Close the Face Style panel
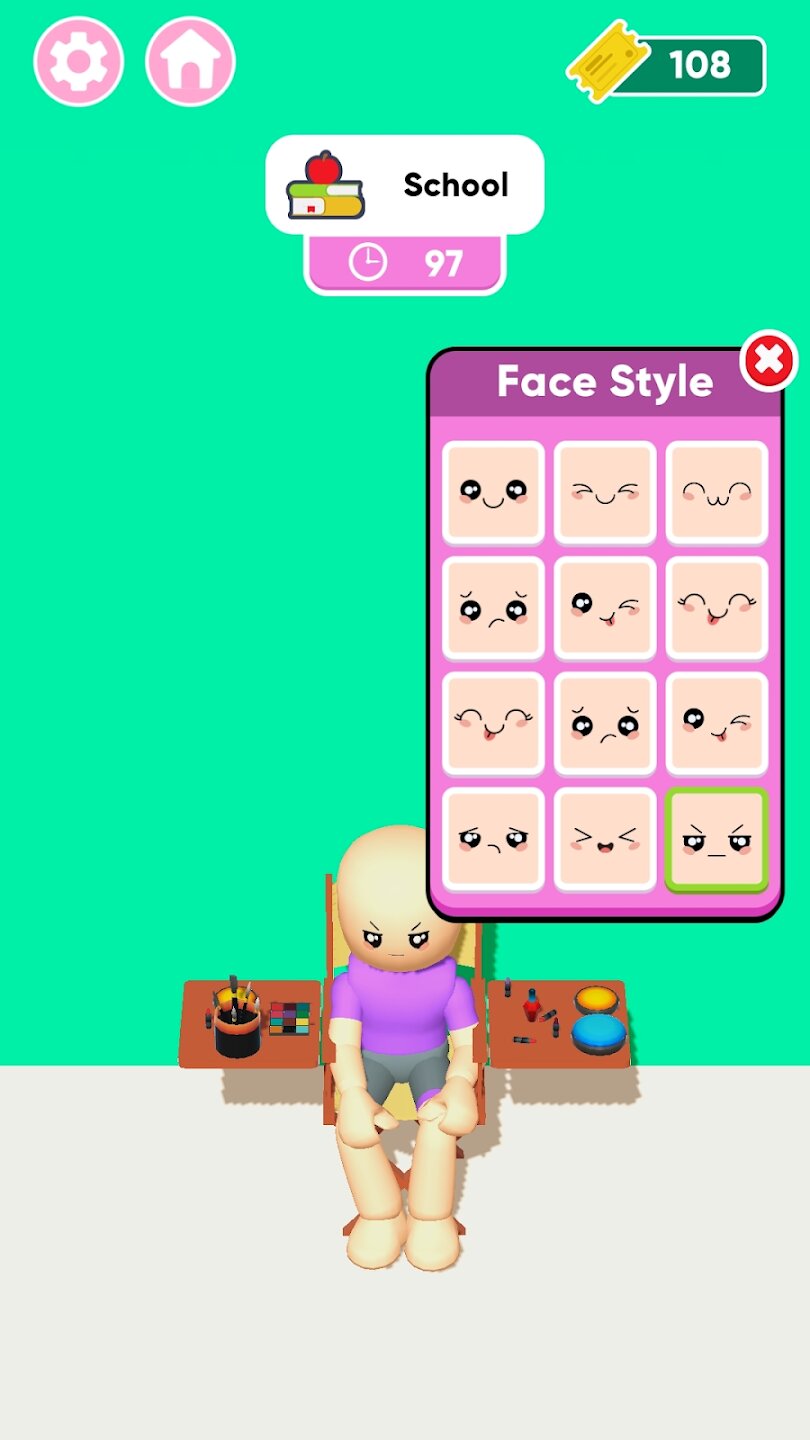810x1440 pixels. 768,361
